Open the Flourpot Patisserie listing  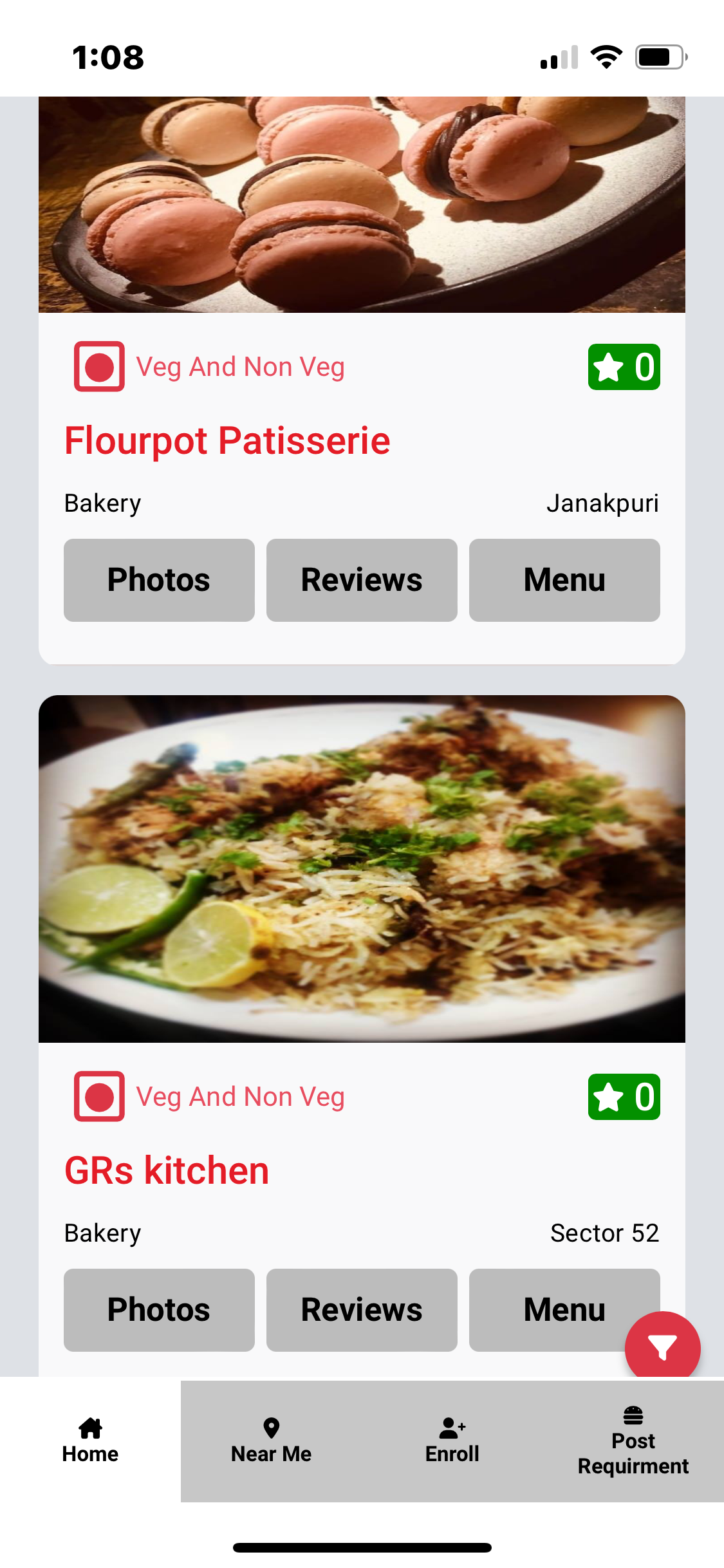[227, 441]
